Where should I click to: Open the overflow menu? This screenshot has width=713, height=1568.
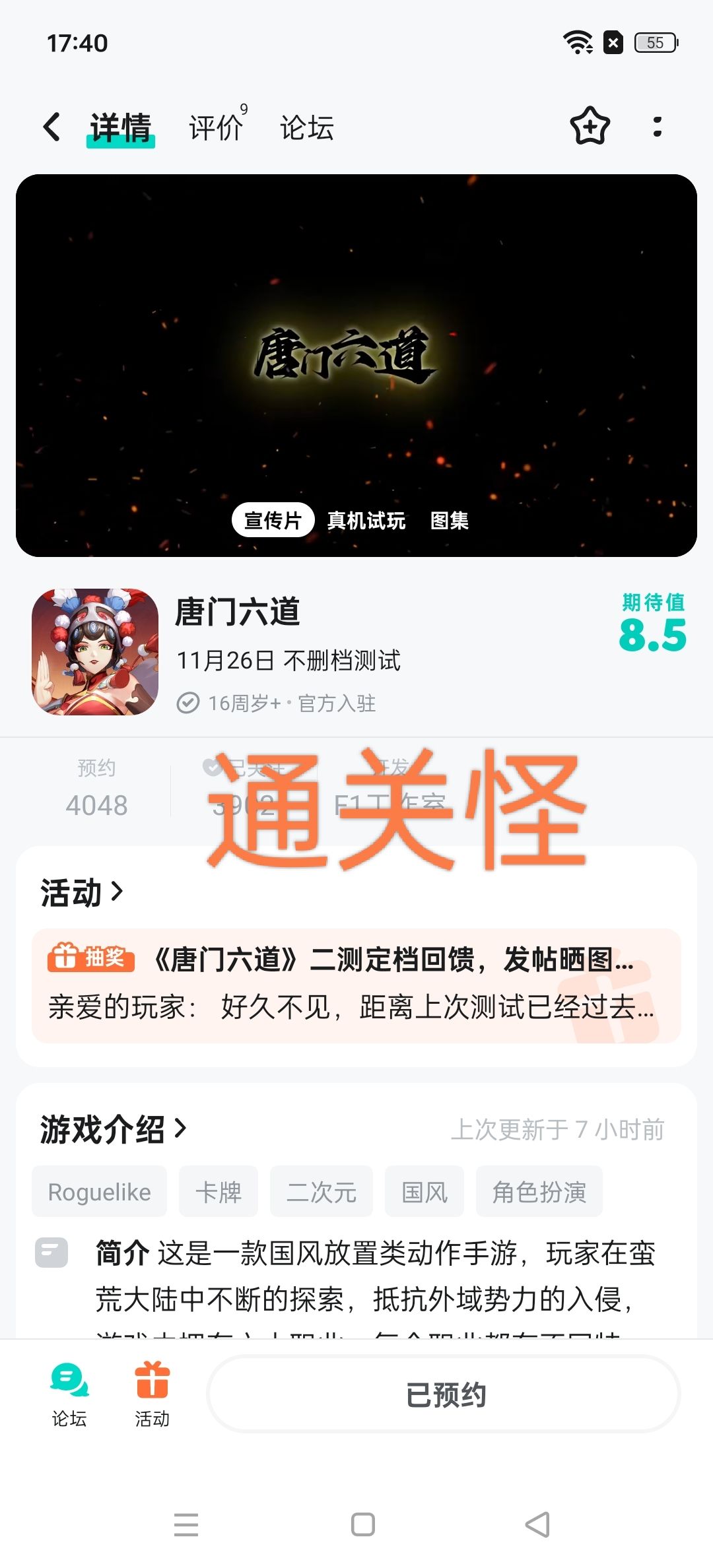[x=657, y=127]
